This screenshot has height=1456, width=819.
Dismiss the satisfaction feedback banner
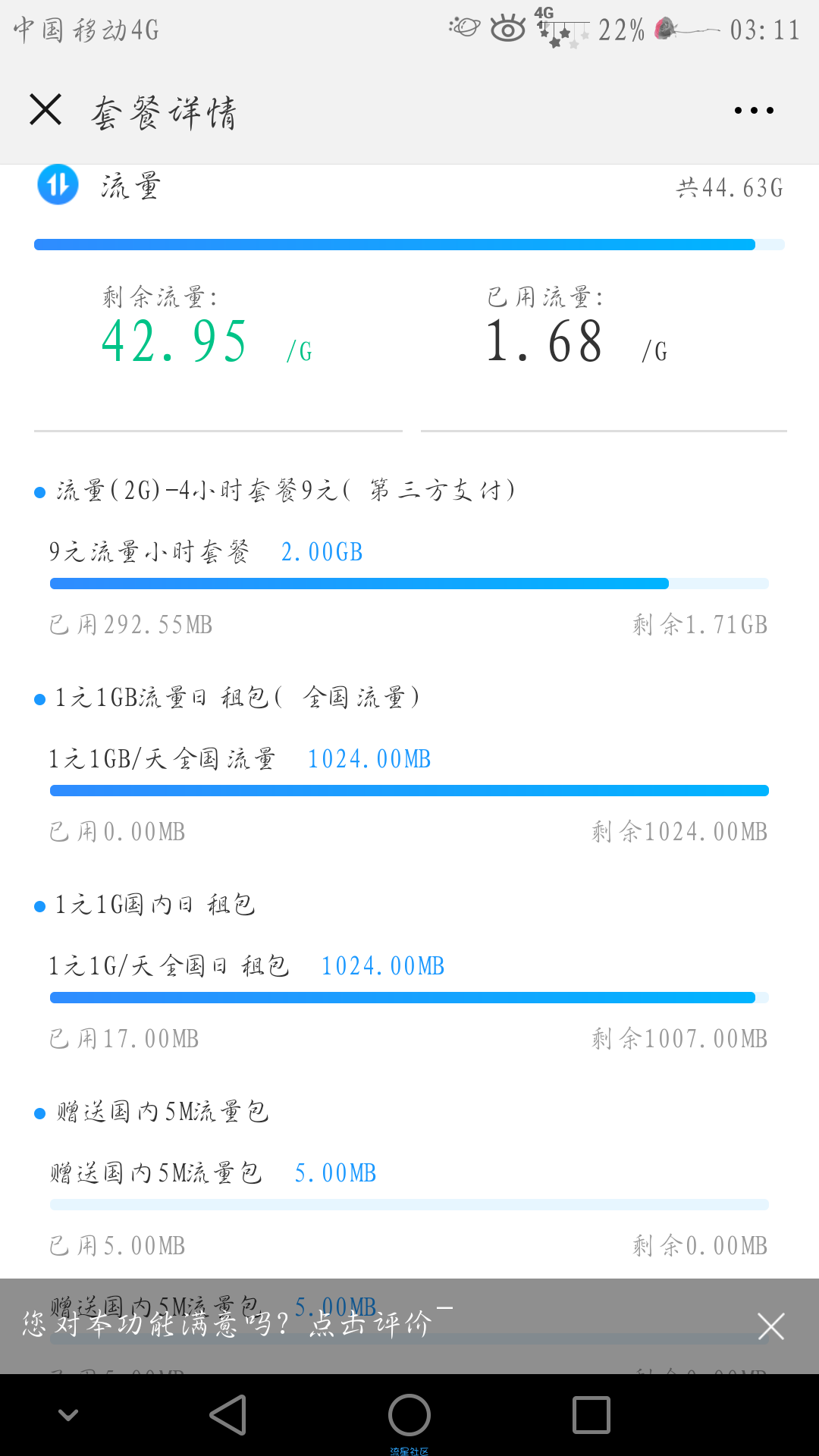point(771,1326)
